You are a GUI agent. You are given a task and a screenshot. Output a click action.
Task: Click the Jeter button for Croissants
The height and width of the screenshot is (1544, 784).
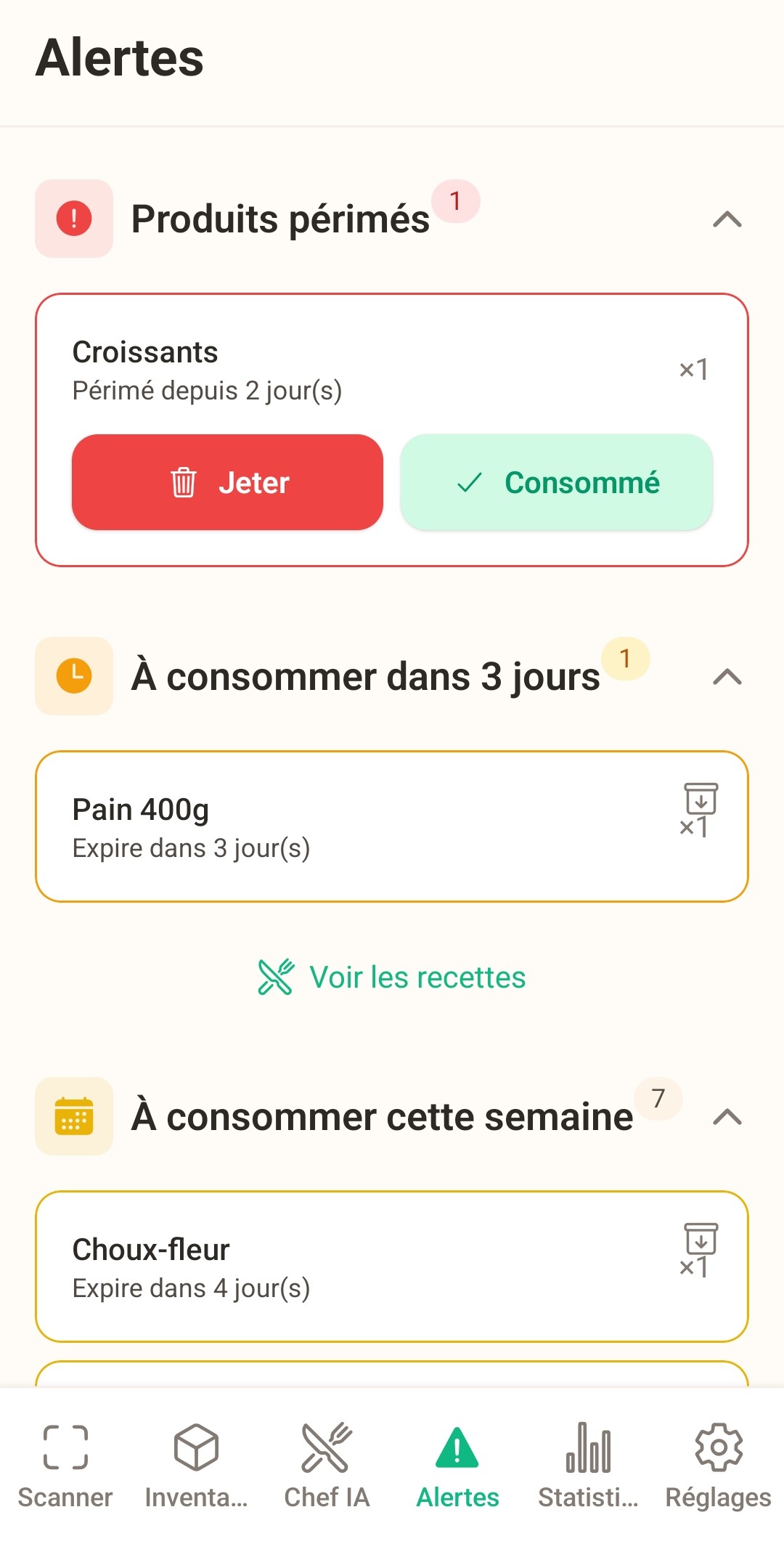point(227,482)
